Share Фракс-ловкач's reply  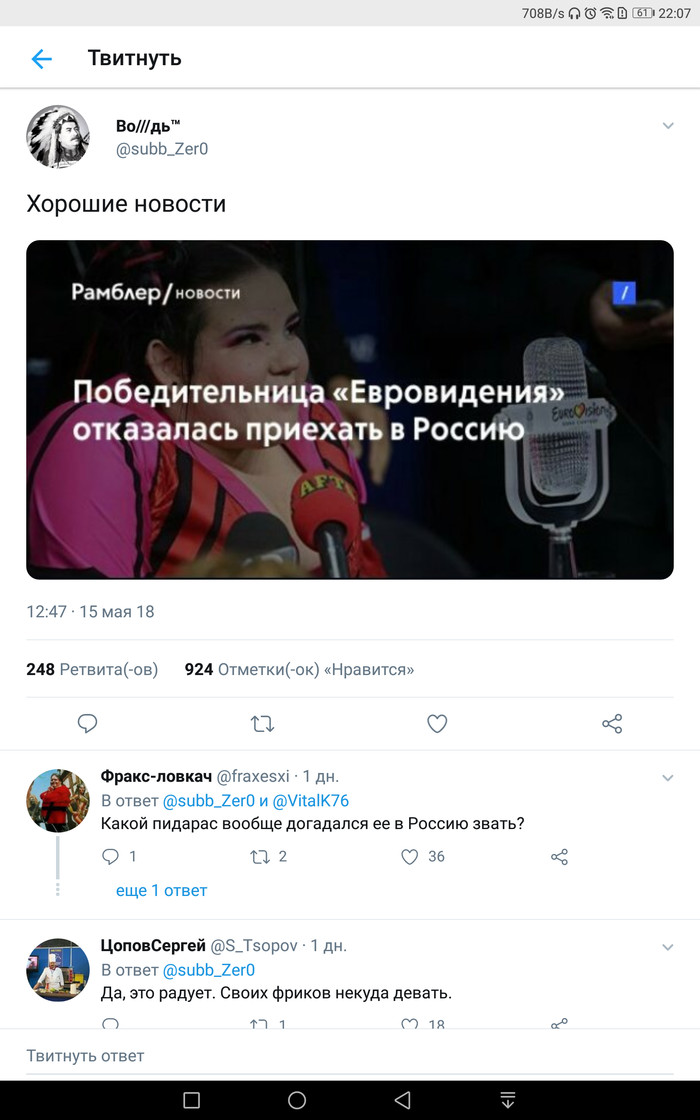point(560,856)
